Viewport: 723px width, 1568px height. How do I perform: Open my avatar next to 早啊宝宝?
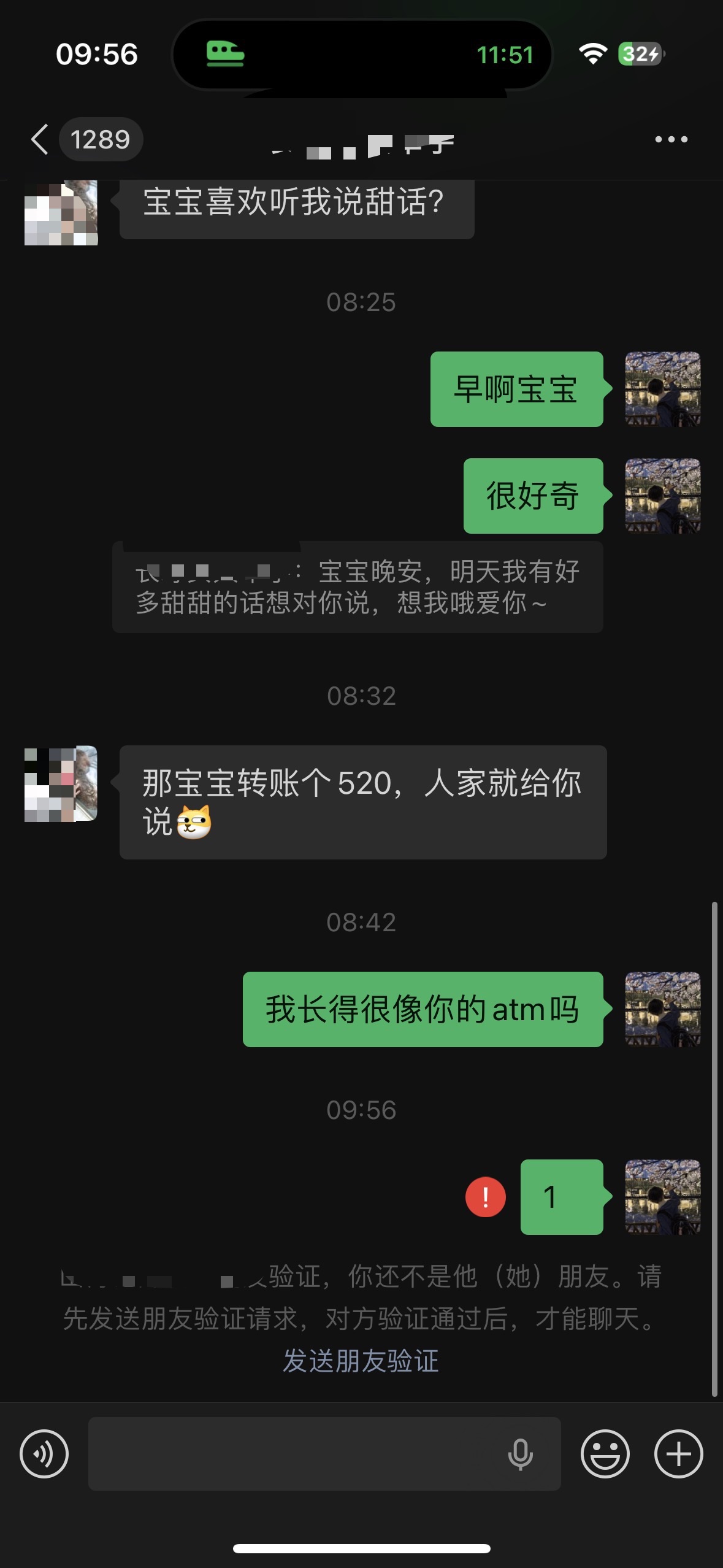(662, 389)
